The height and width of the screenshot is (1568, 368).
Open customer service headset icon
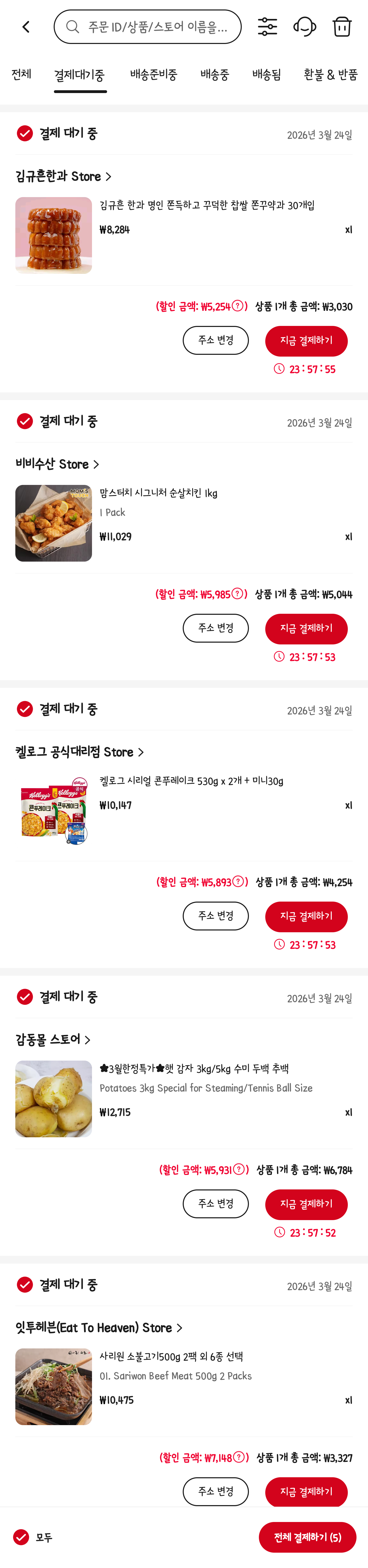tap(305, 27)
